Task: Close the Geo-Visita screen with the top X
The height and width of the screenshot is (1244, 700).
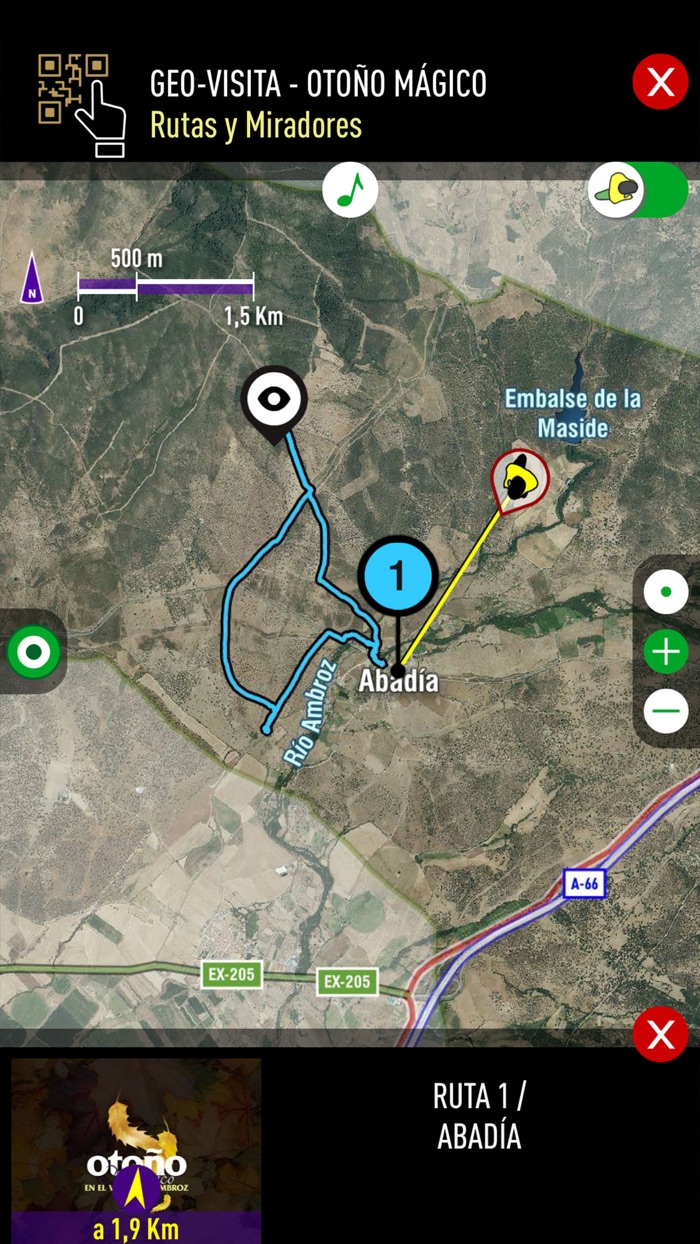Action: tap(660, 82)
